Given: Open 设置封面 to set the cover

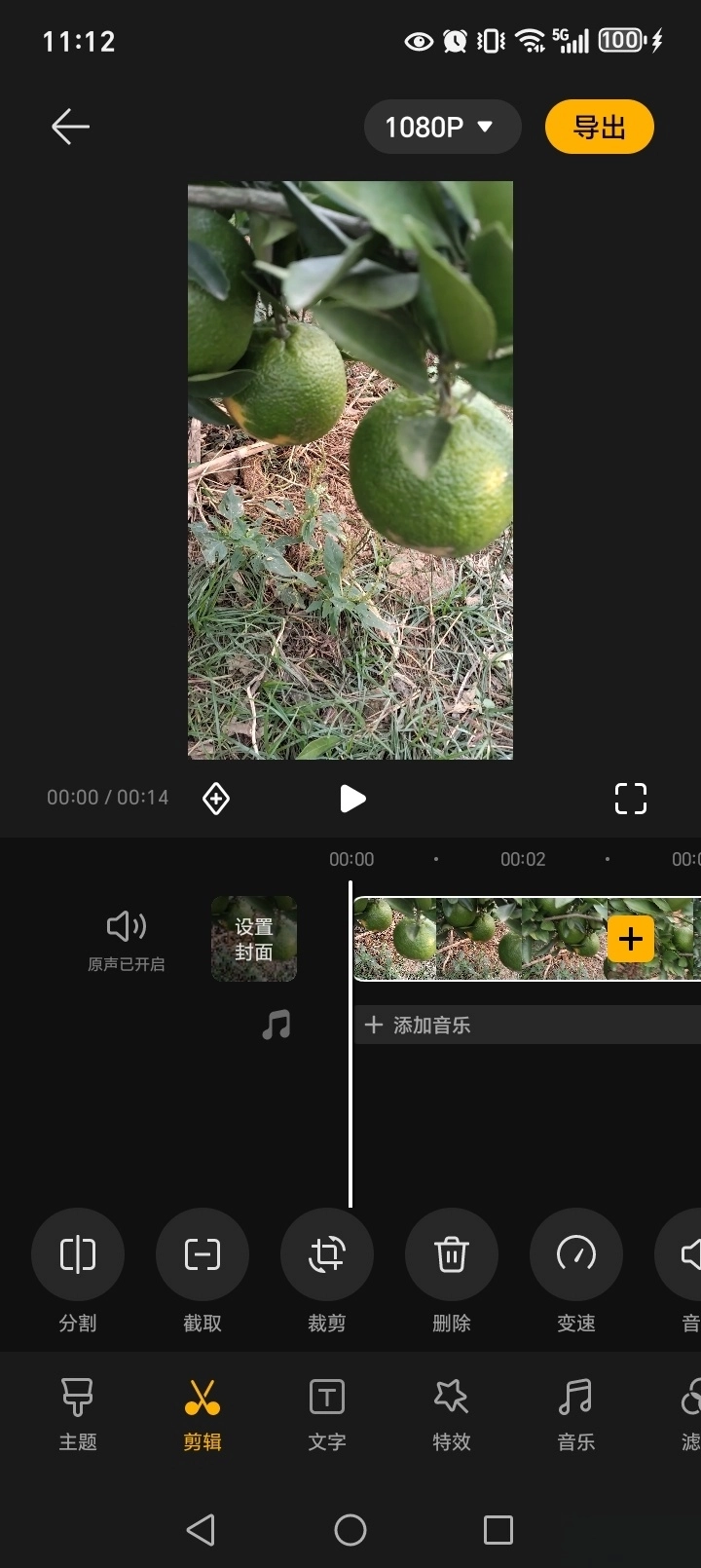Looking at the screenshot, I should coord(254,939).
